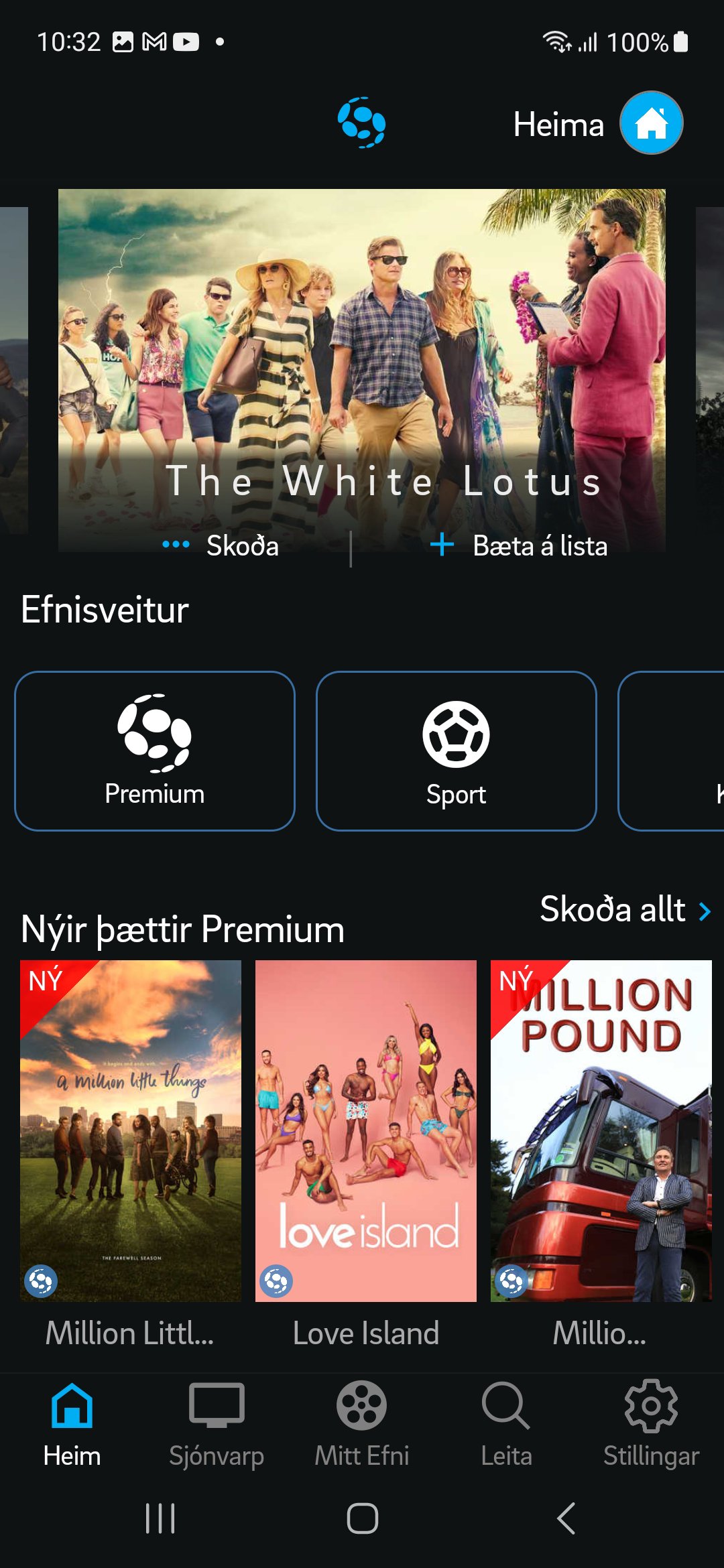Open the Premium content provider
The width and height of the screenshot is (724, 1568).
pyautogui.click(x=155, y=750)
